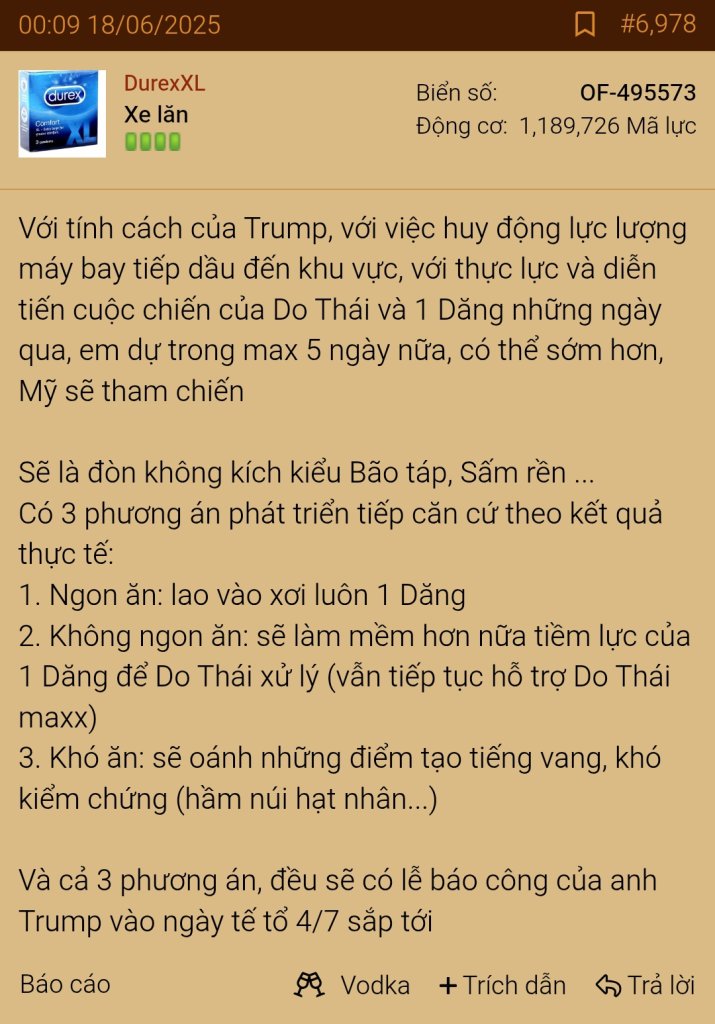Reply using Trả lời
715x1024 pixels.
coord(645,985)
